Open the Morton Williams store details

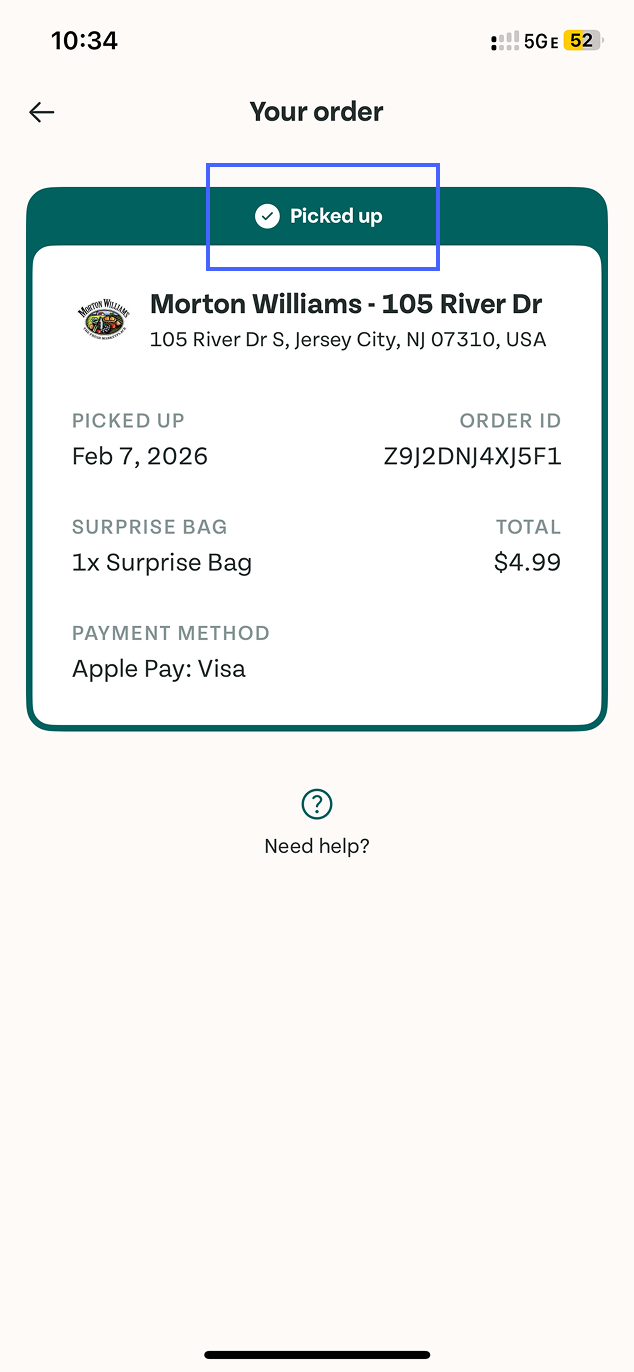[x=345, y=304]
